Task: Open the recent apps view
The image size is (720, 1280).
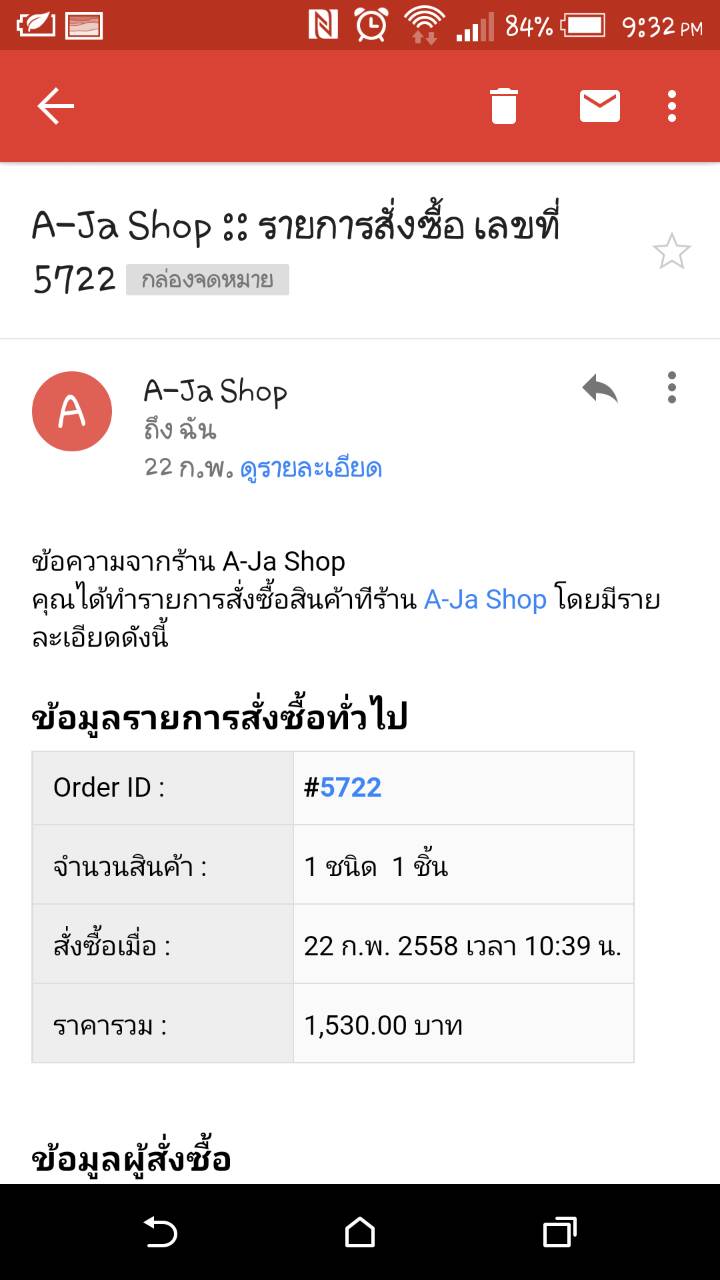Action: pos(560,1232)
